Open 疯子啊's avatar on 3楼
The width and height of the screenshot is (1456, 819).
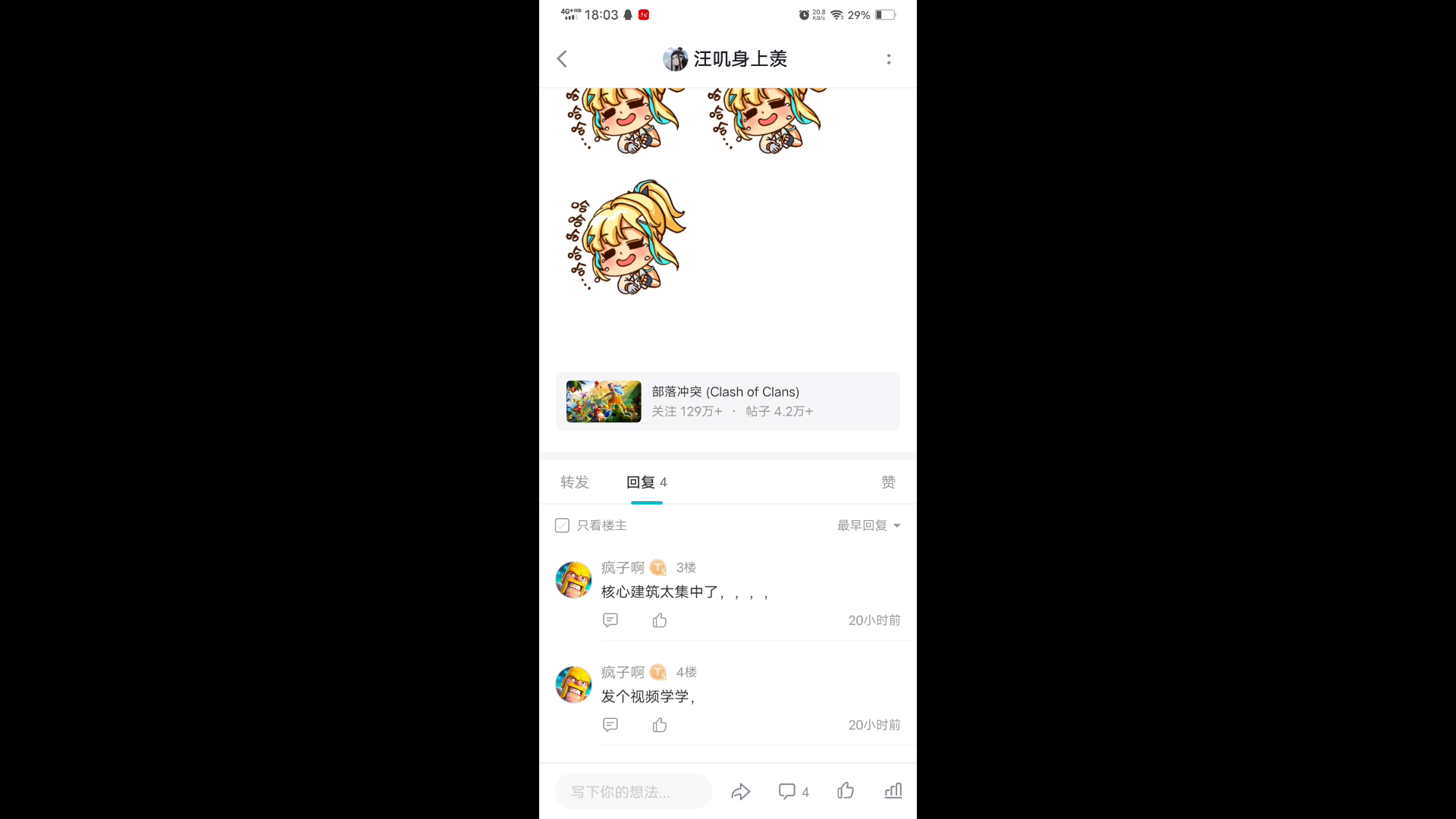(x=574, y=580)
